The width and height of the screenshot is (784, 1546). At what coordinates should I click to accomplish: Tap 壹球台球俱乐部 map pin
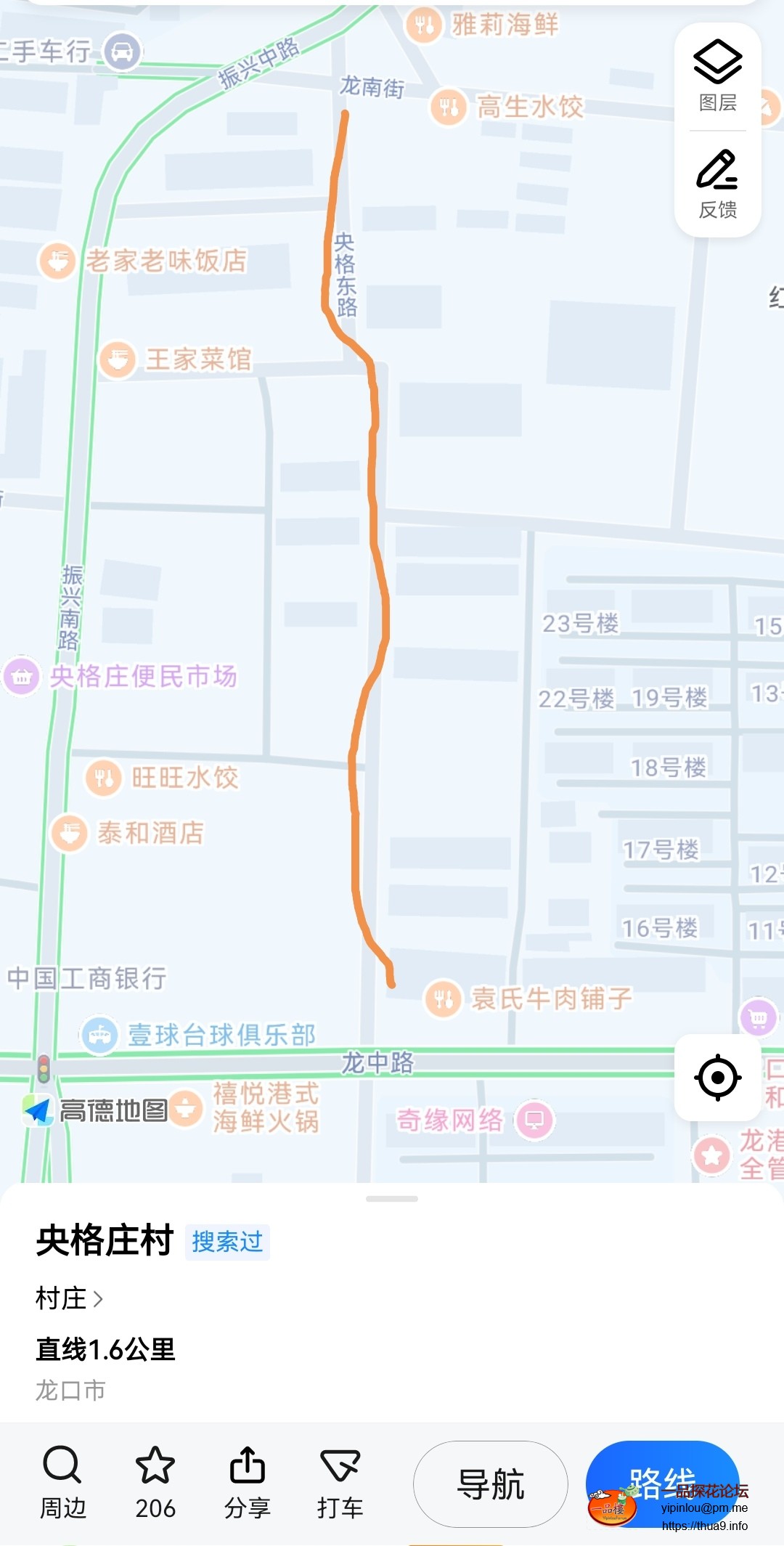[100, 1034]
